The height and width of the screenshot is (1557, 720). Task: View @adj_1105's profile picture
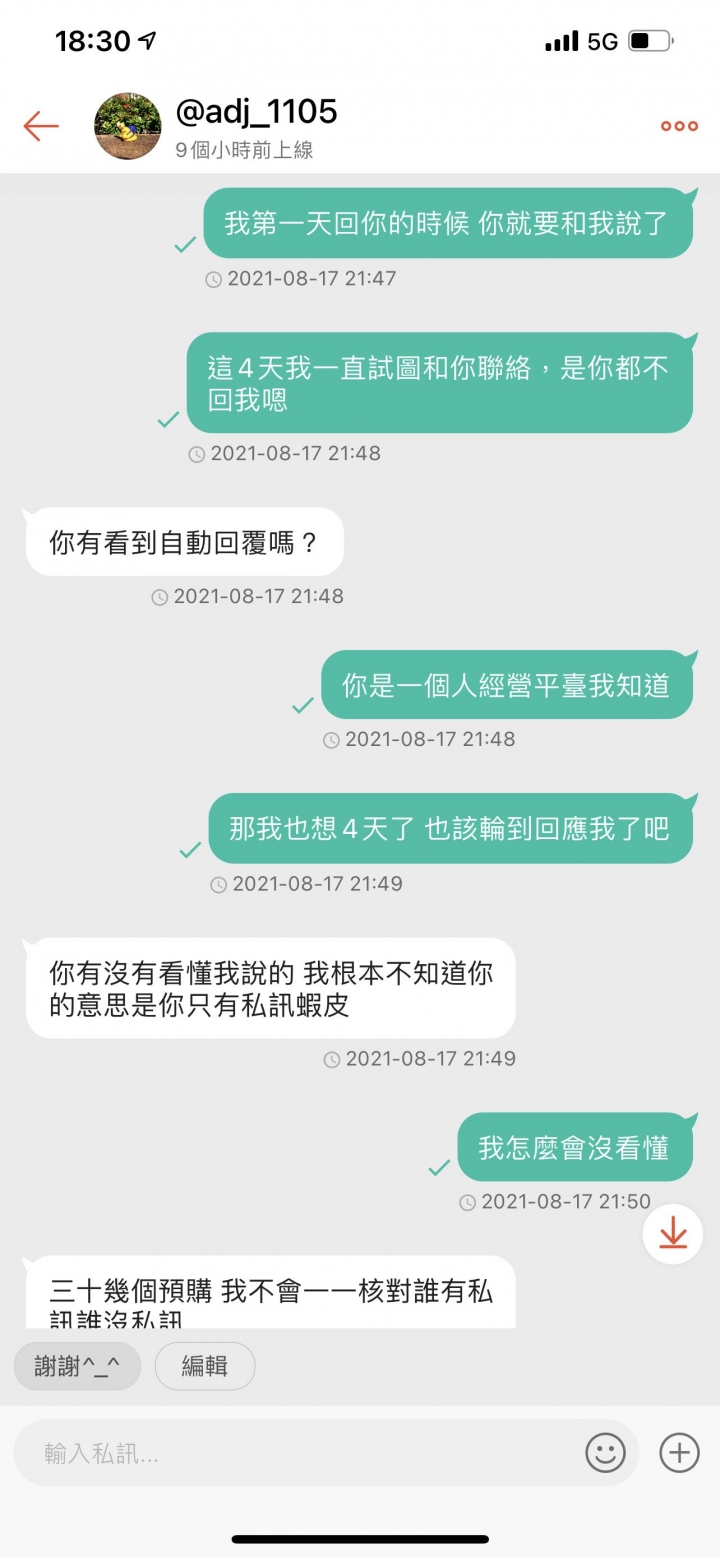point(128,126)
